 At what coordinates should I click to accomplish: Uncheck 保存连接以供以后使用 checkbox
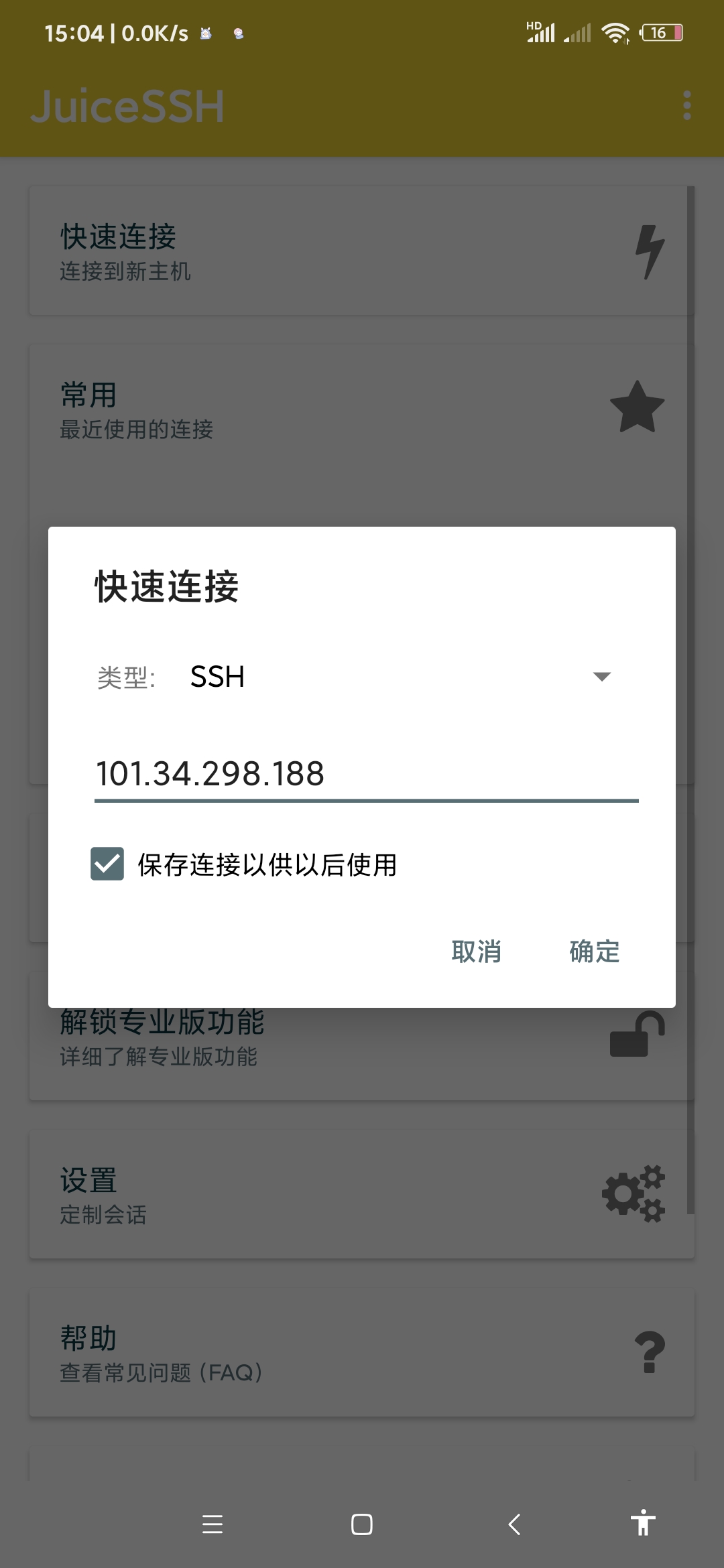point(107,864)
